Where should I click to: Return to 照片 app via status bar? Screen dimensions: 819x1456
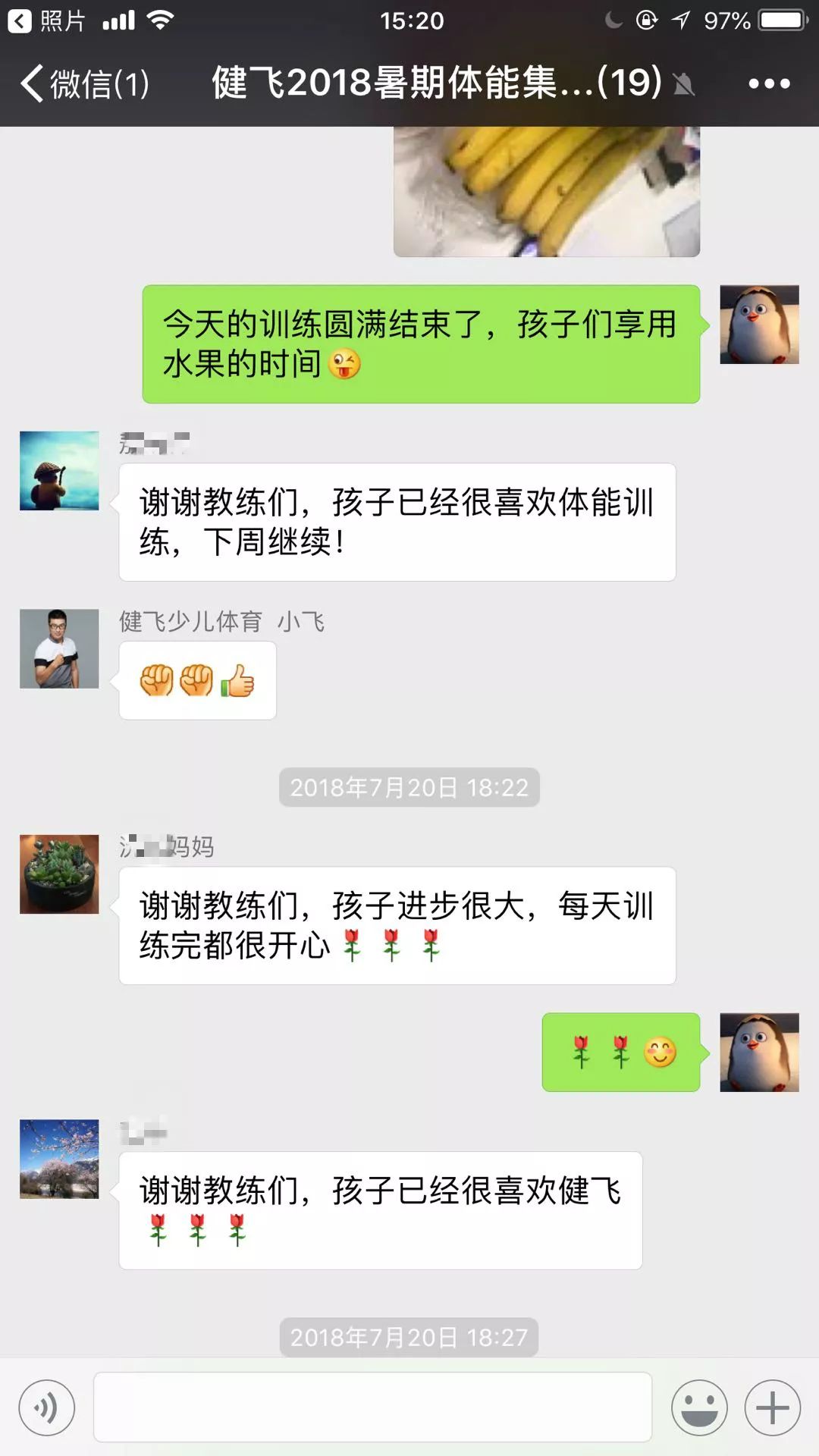click(x=47, y=20)
